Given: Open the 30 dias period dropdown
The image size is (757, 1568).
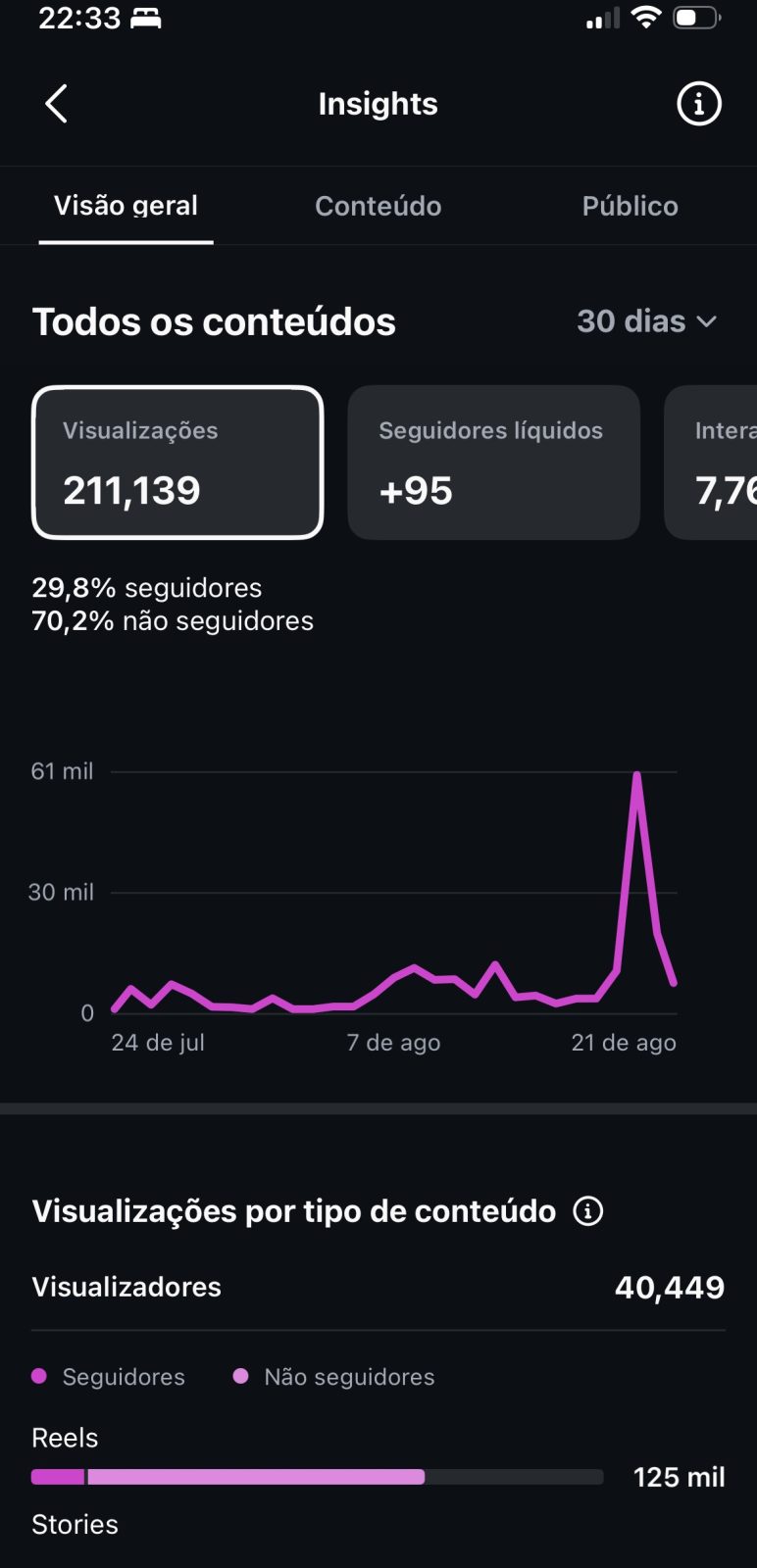Looking at the screenshot, I should (647, 321).
